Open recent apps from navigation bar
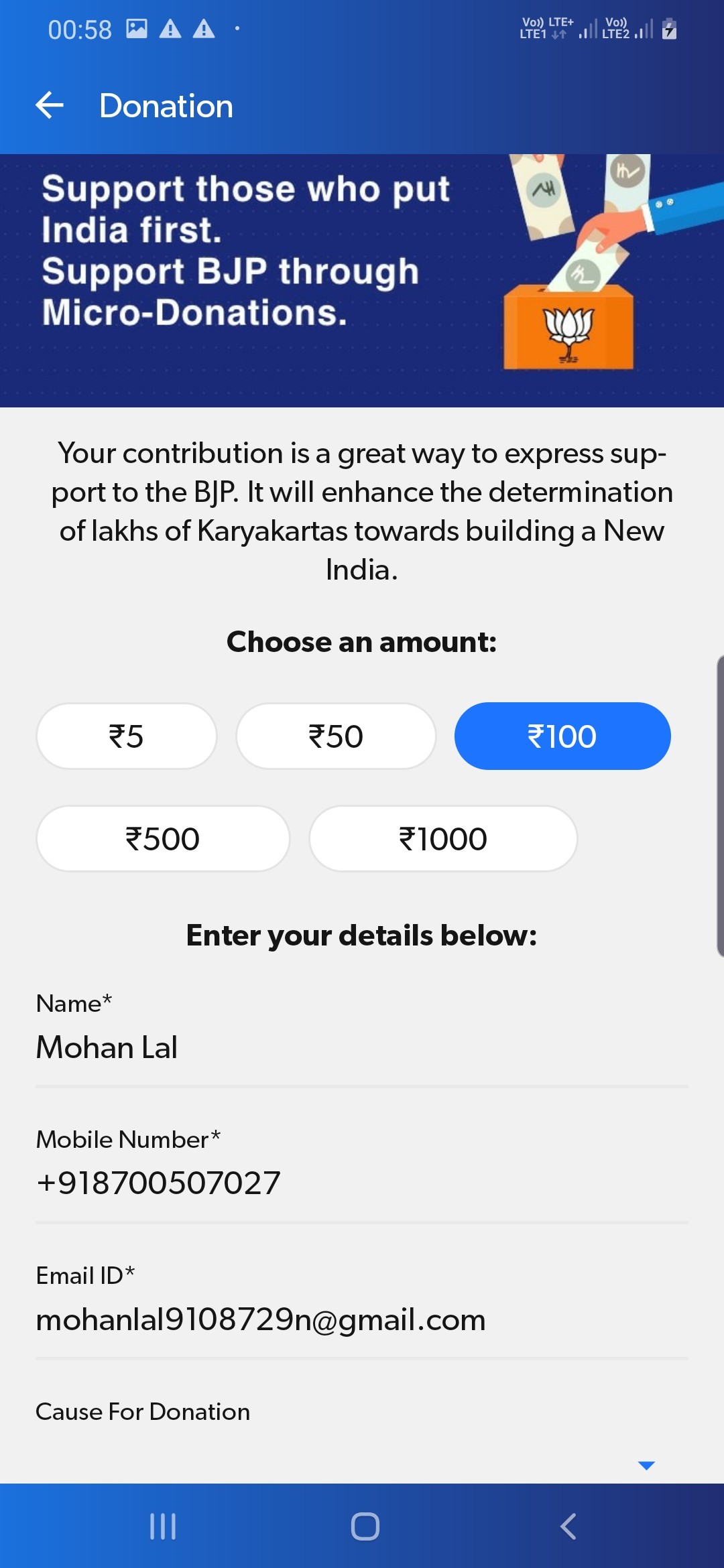724x1568 pixels. pos(163,1526)
